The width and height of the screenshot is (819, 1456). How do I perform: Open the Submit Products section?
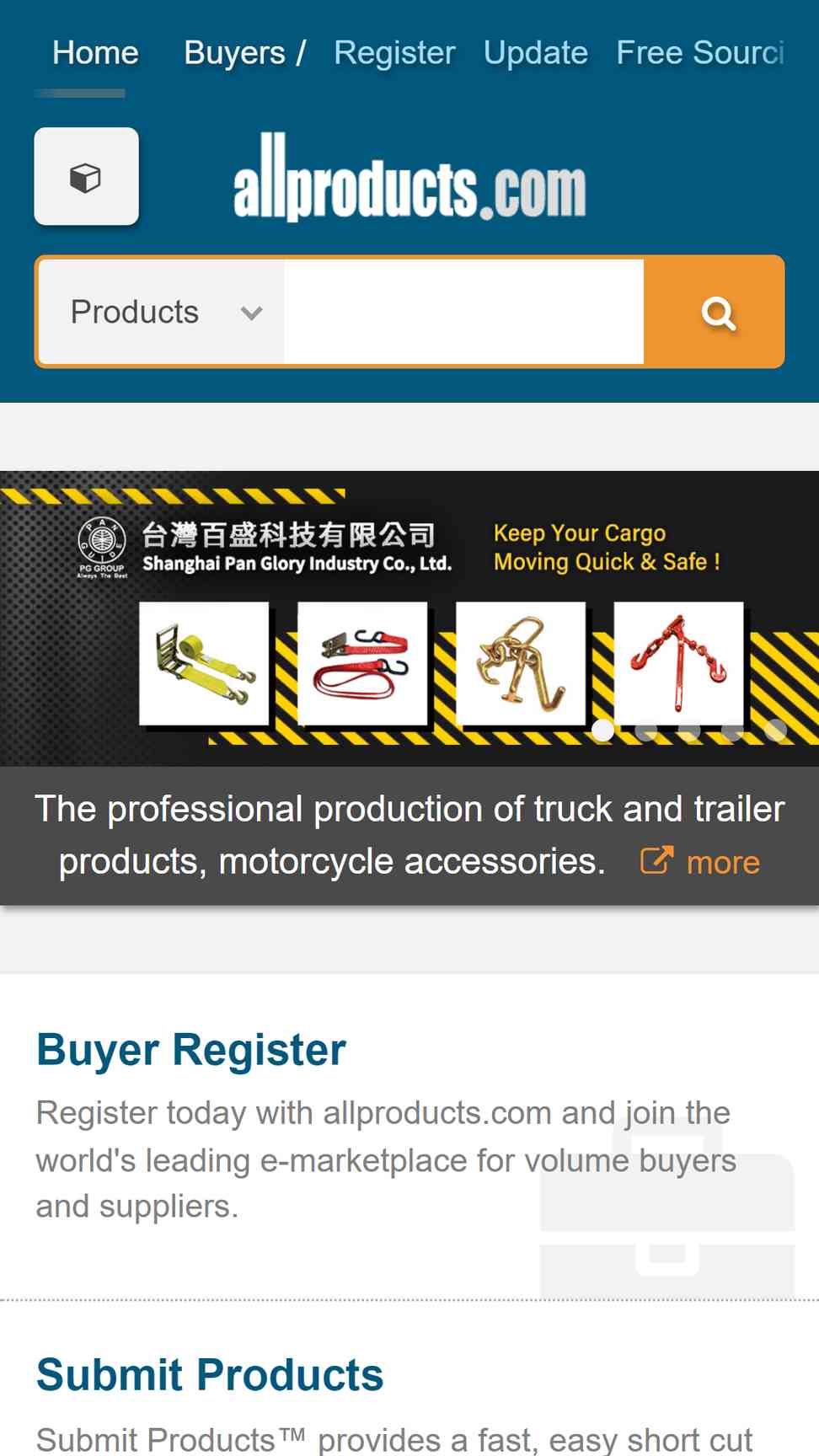(210, 1375)
